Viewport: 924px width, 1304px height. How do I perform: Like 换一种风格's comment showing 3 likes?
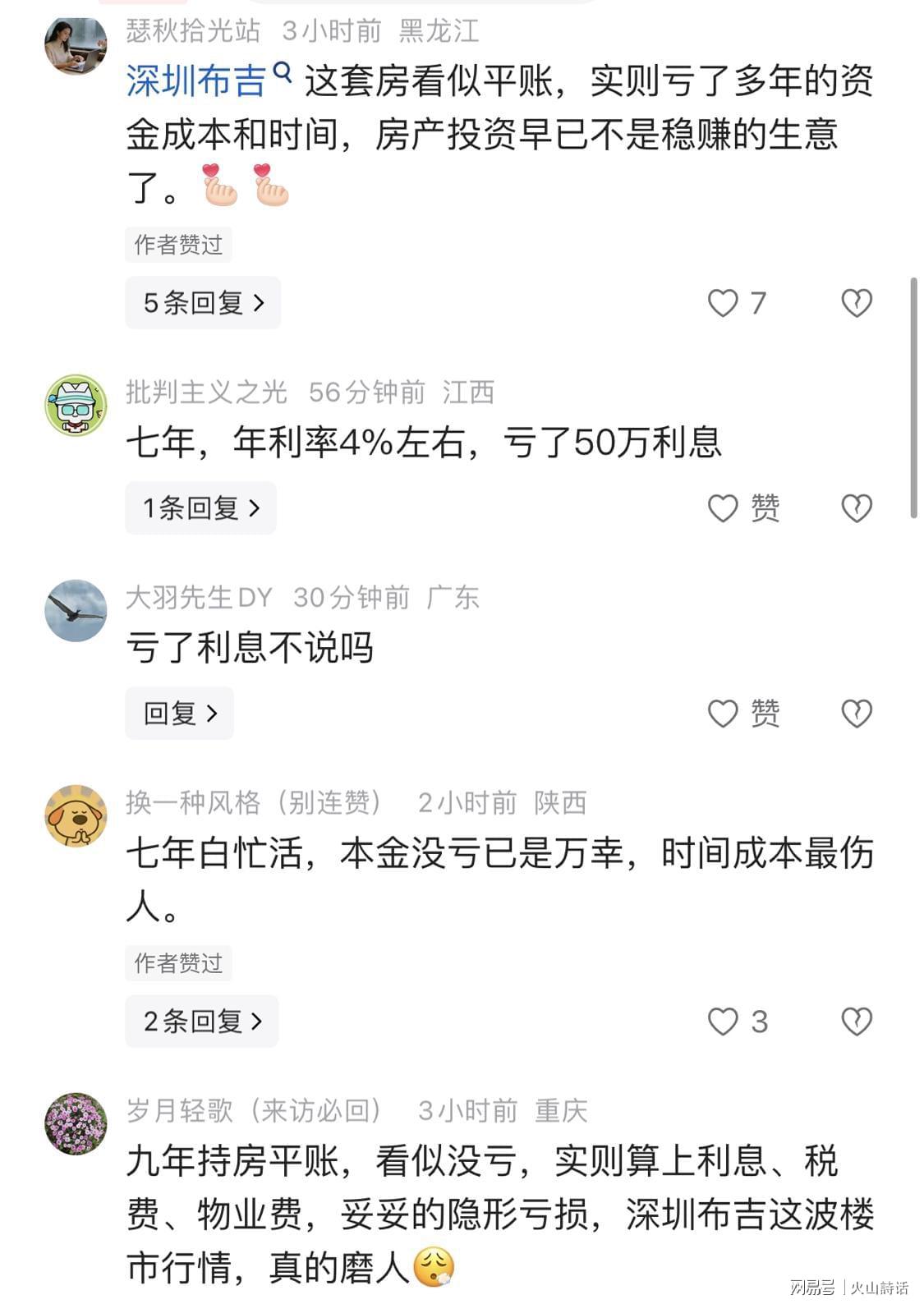pyautogui.click(x=724, y=1022)
